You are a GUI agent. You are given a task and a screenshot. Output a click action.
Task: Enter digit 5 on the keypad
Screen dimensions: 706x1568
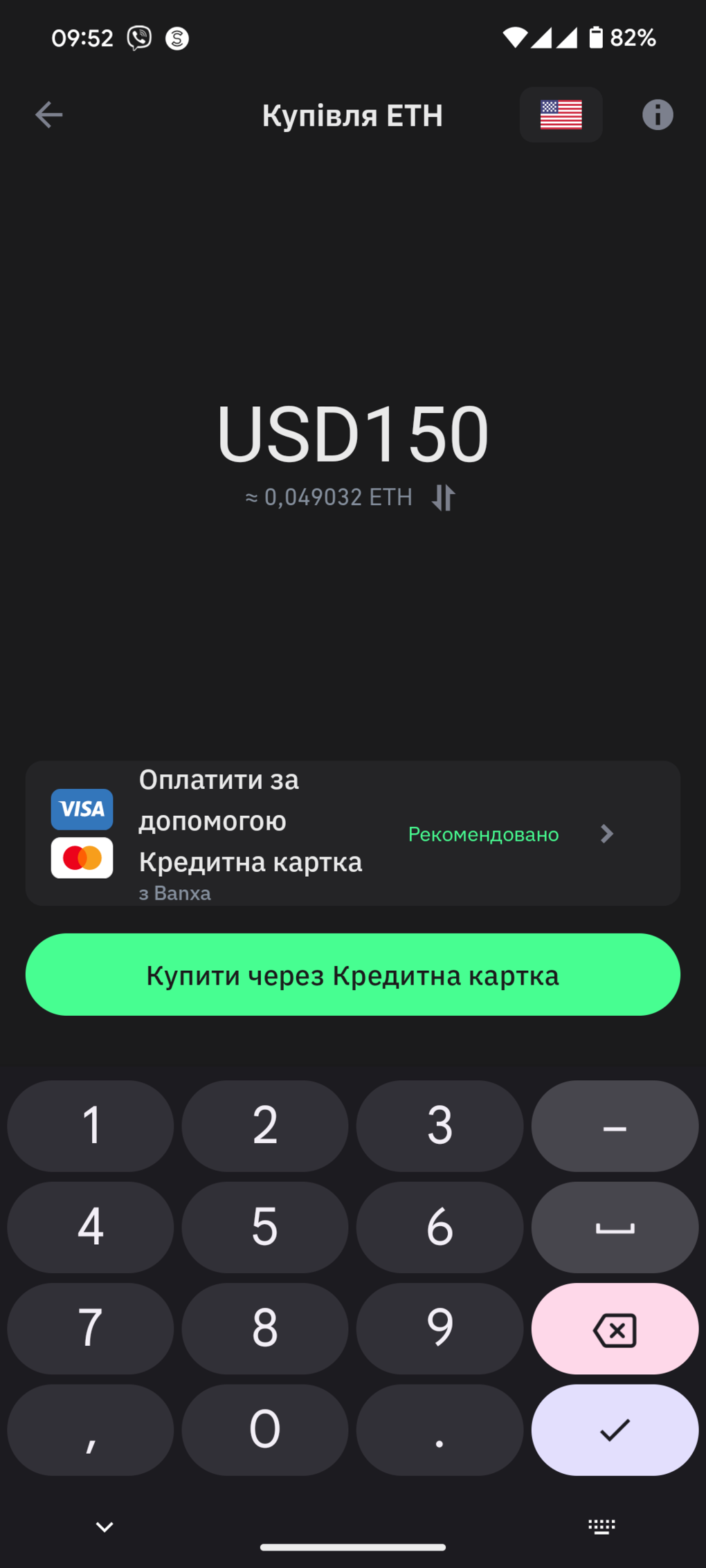(x=264, y=1227)
